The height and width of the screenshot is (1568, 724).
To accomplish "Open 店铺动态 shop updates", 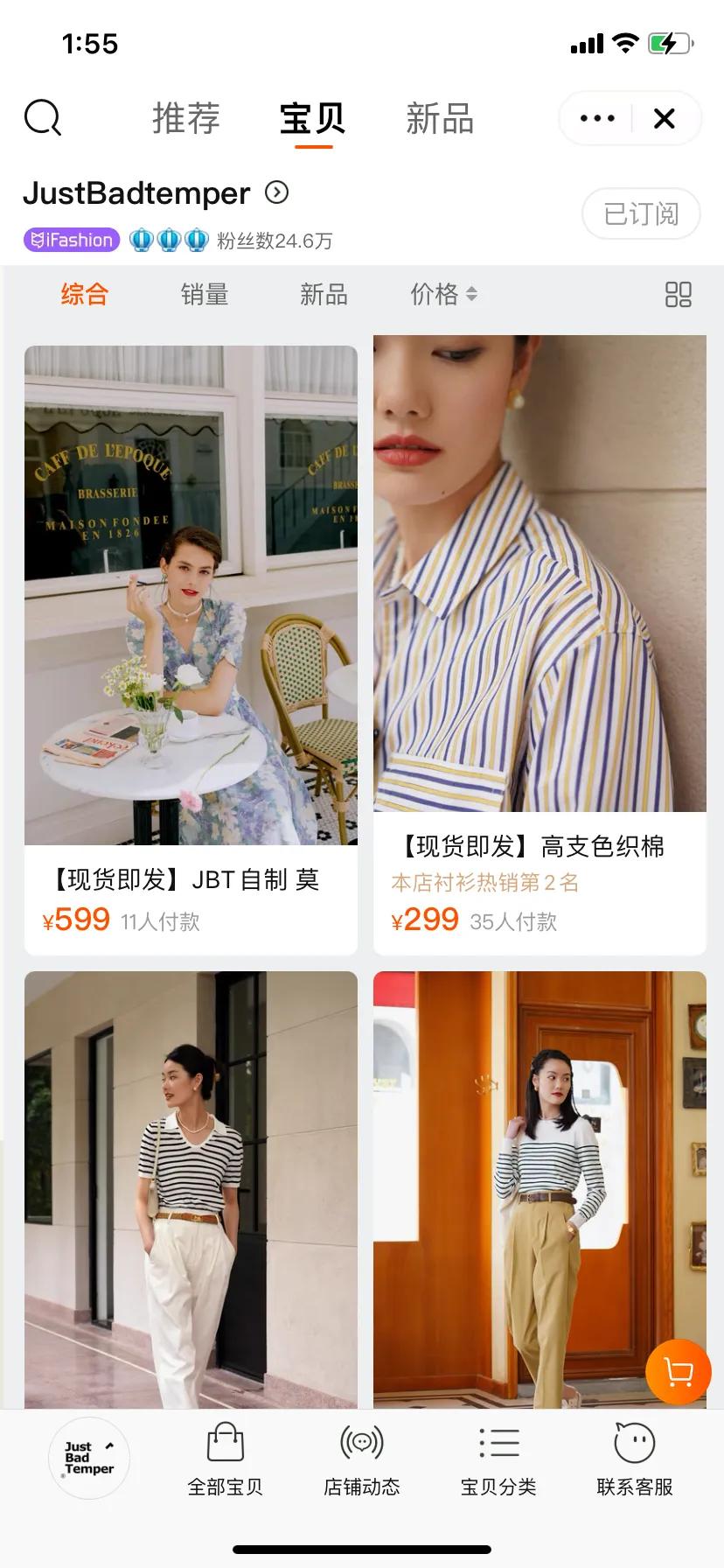I will pyautogui.click(x=362, y=1458).
